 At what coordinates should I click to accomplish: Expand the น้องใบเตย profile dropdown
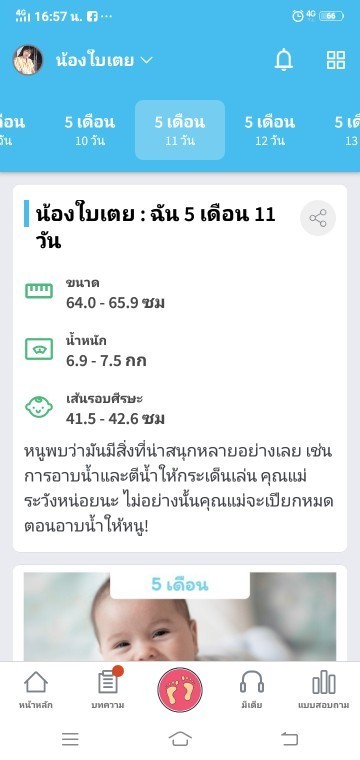104,61
